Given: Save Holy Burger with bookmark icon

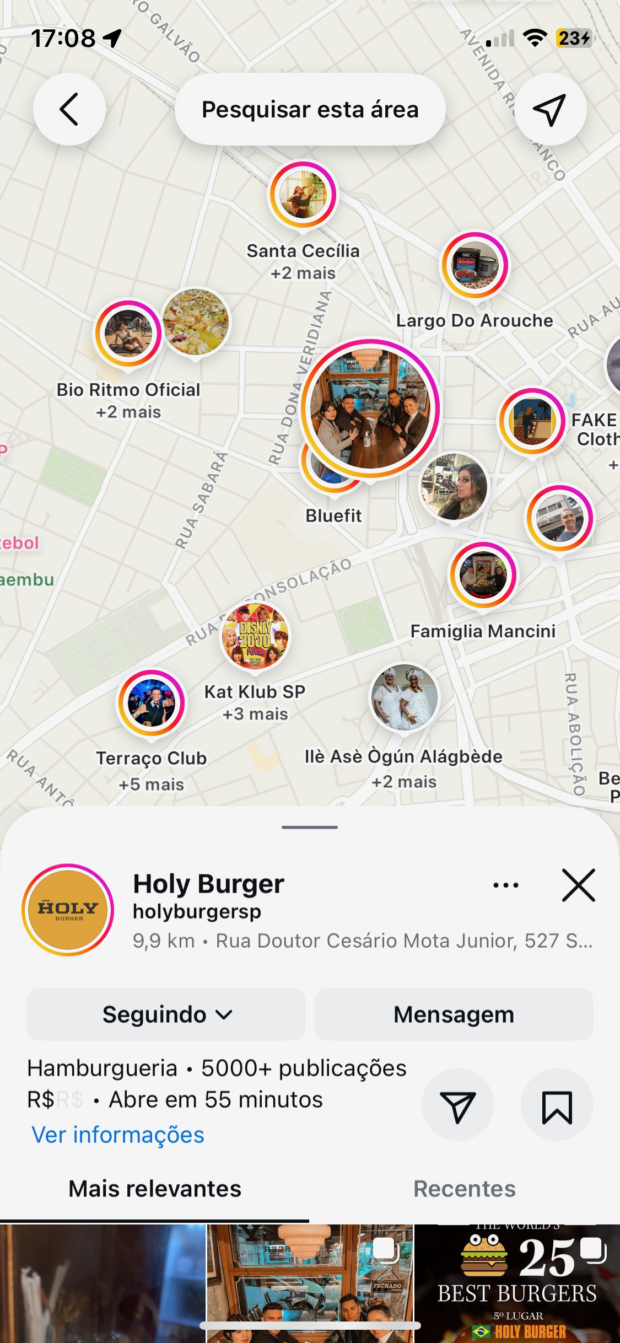Looking at the screenshot, I should (556, 1105).
